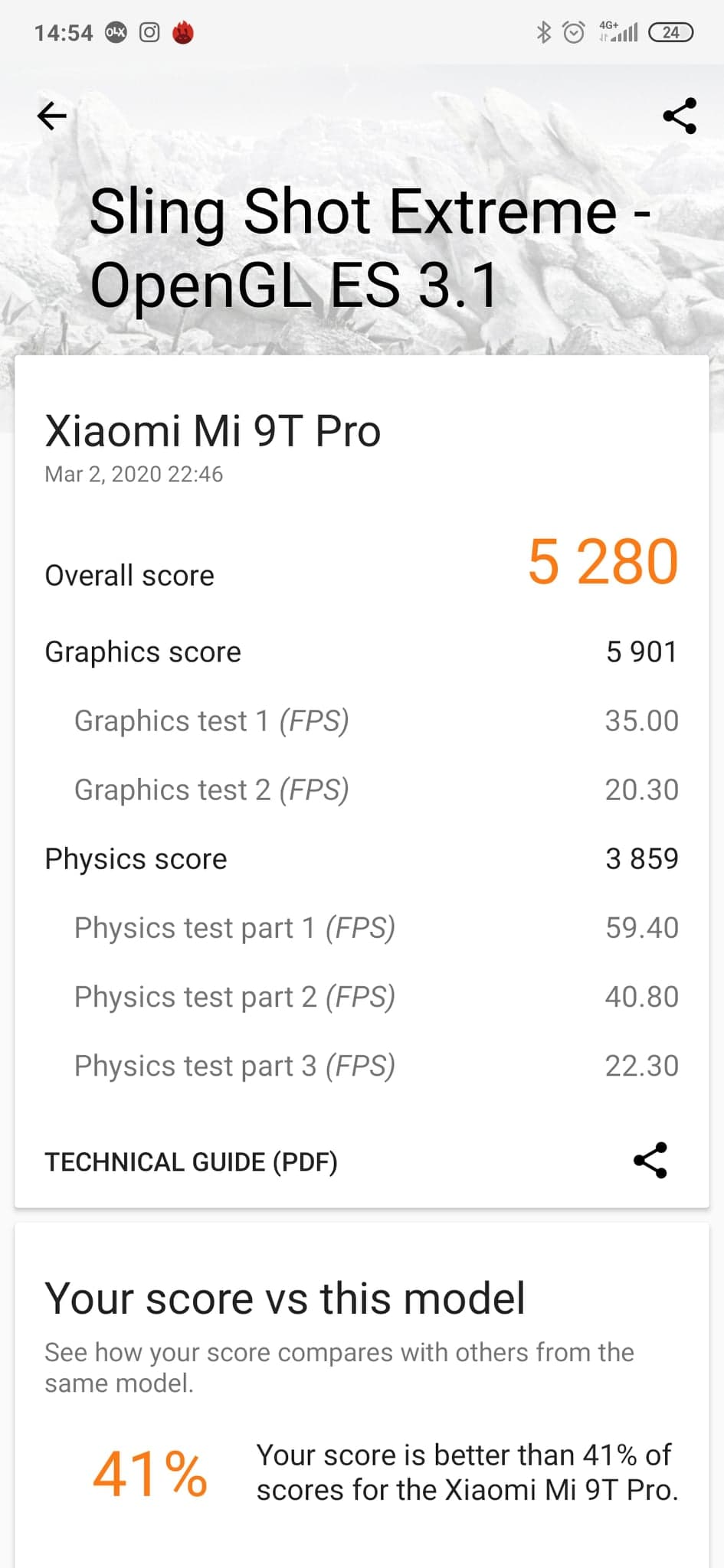Open the Technical Guide PDF
The width and height of the screenshot is (724, 1568).
click(191, 1161)
